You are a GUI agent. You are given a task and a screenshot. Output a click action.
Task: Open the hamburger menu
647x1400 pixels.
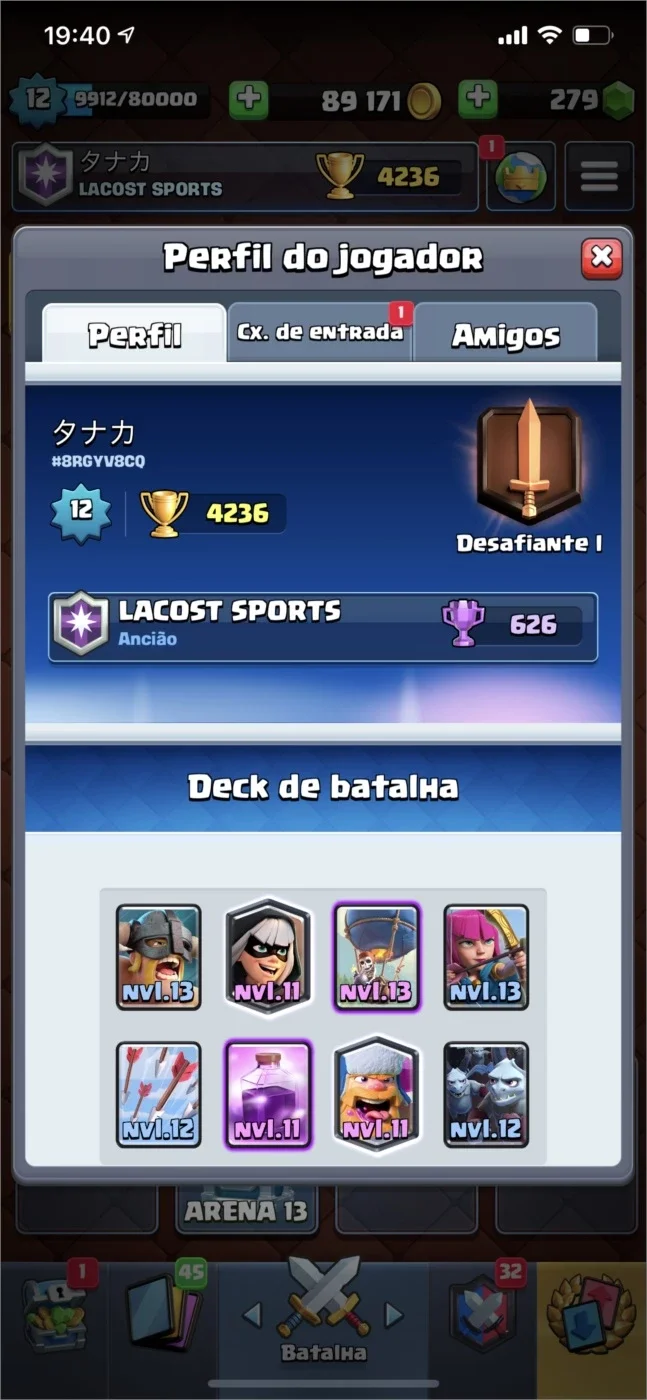point(599,176)
